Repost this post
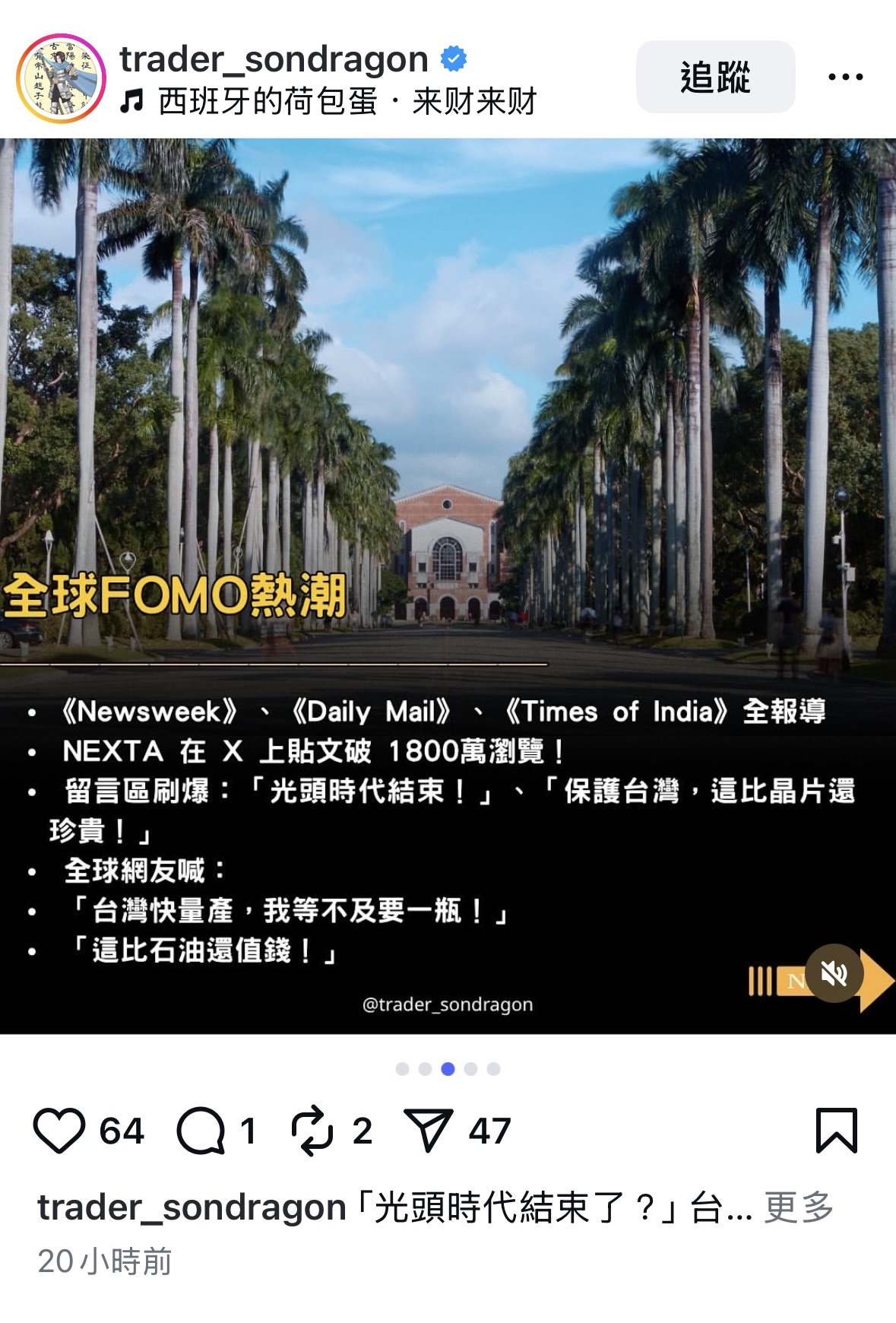The image size is (896, 1323). point(312,1131)
